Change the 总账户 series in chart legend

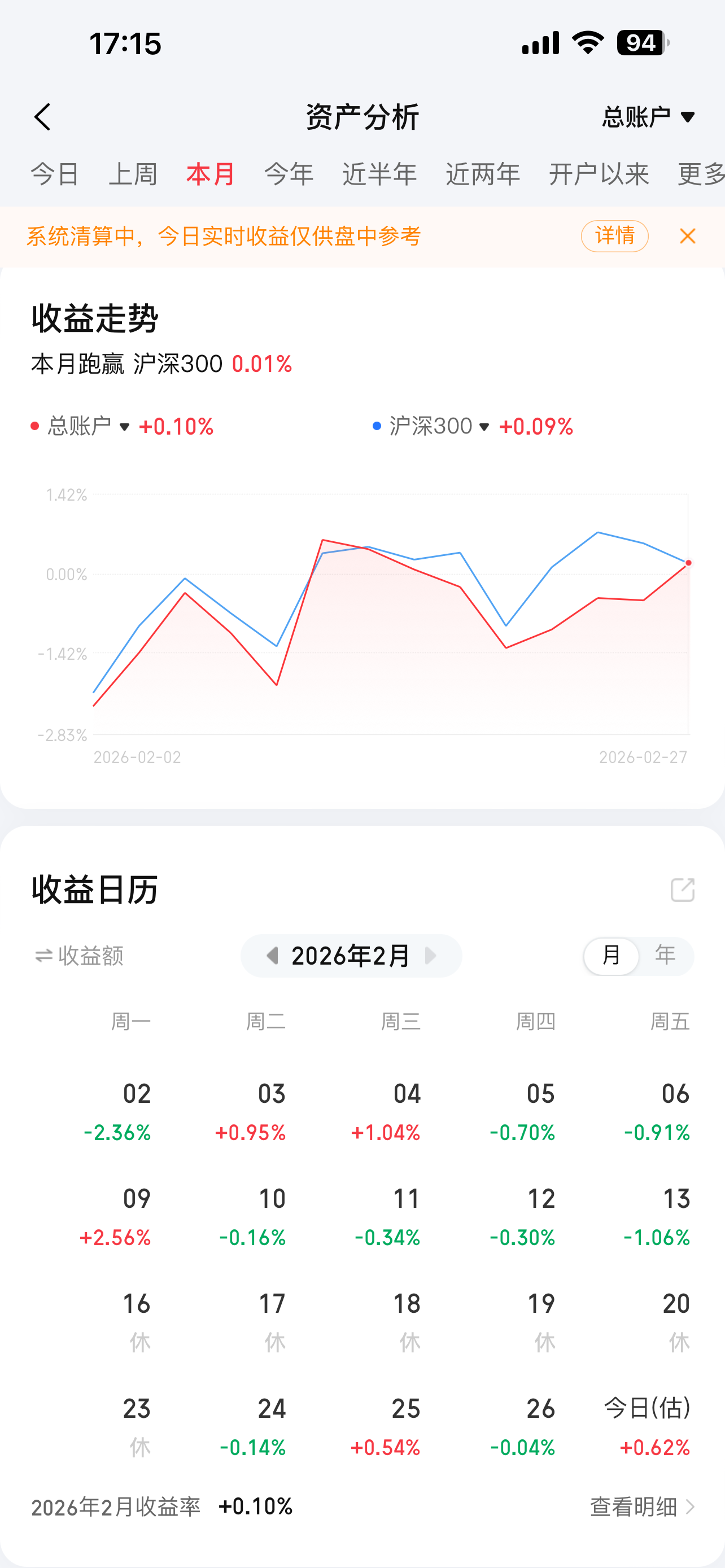[88, 426]
